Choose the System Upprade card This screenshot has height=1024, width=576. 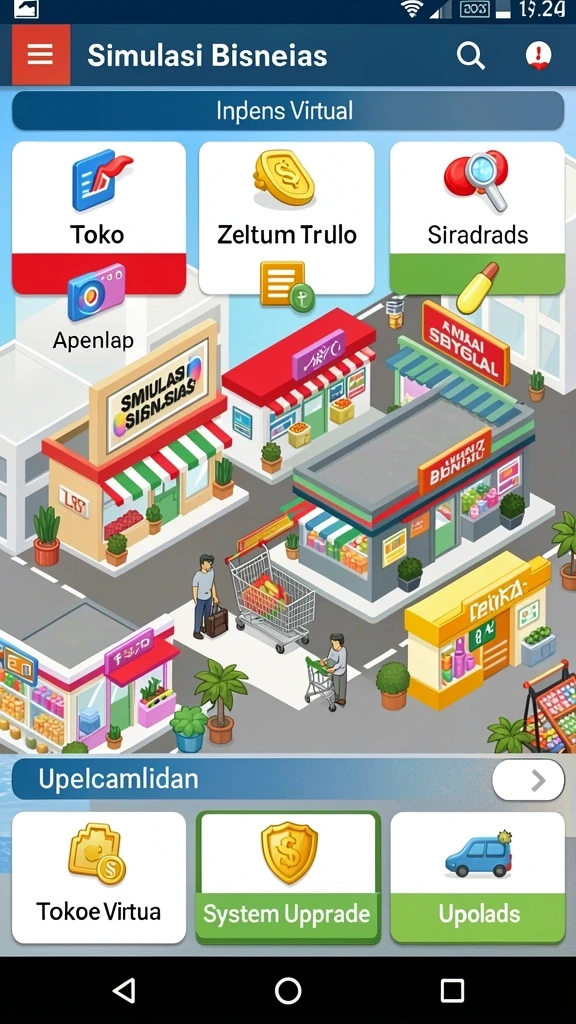288,878
